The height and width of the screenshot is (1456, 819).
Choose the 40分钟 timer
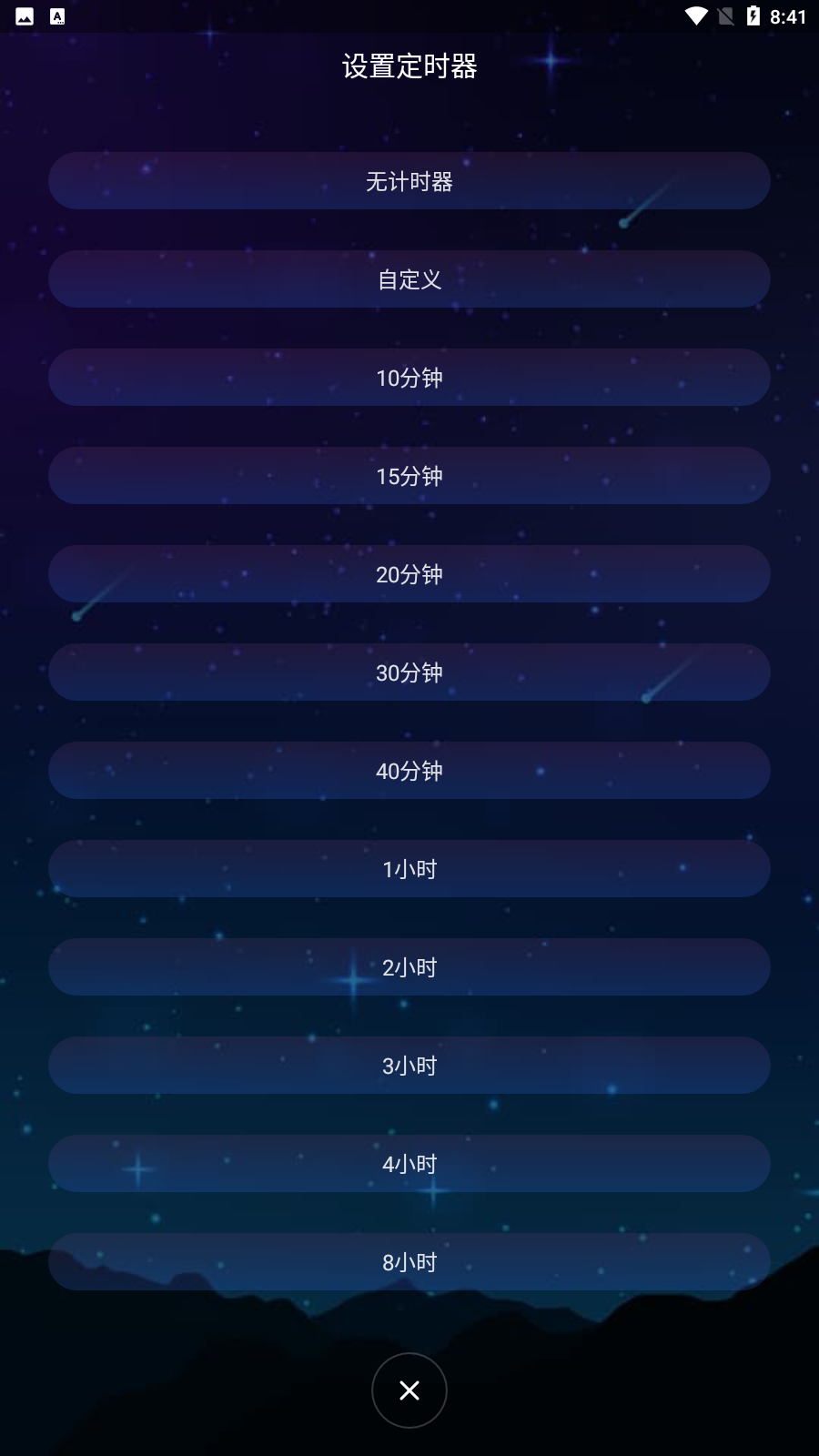click(409, 771)
